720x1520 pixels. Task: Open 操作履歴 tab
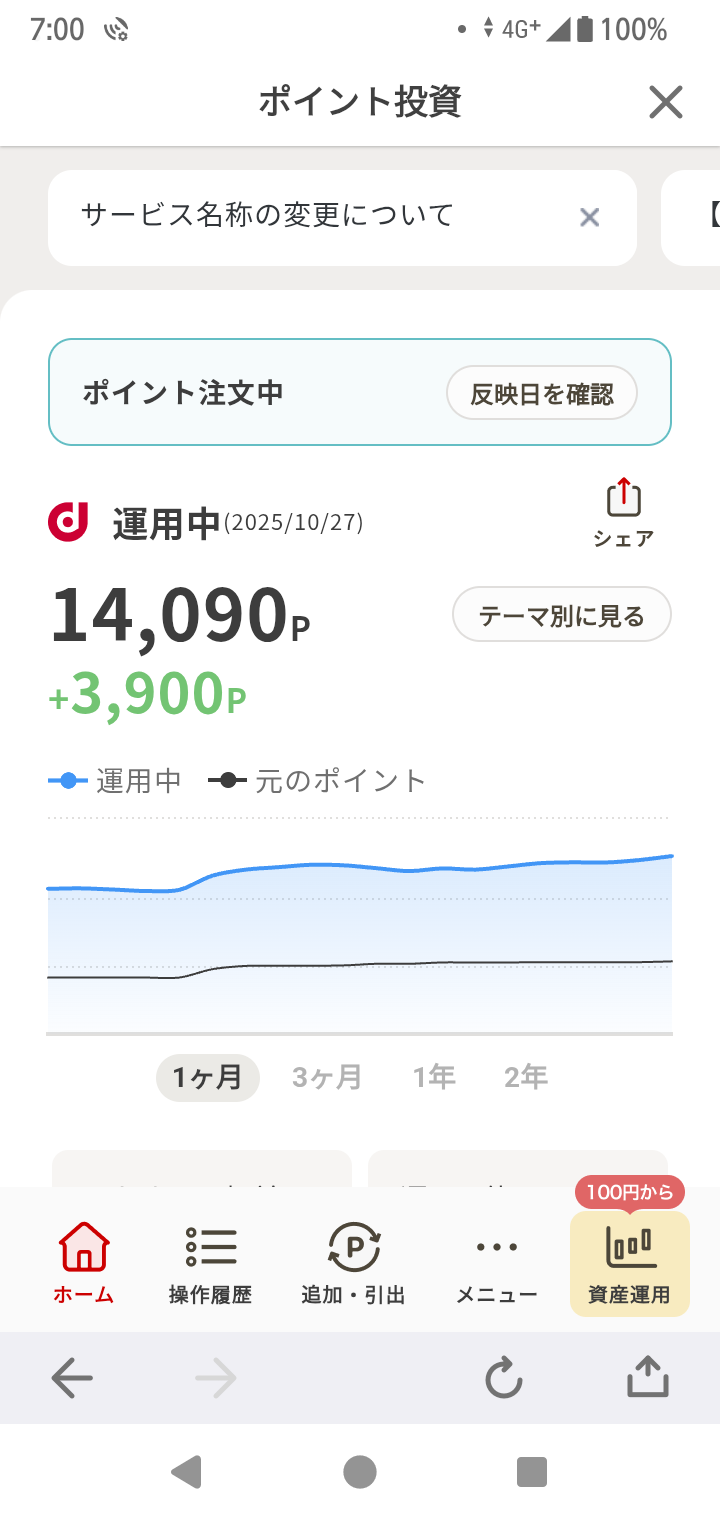click(x=210, y=1263)
